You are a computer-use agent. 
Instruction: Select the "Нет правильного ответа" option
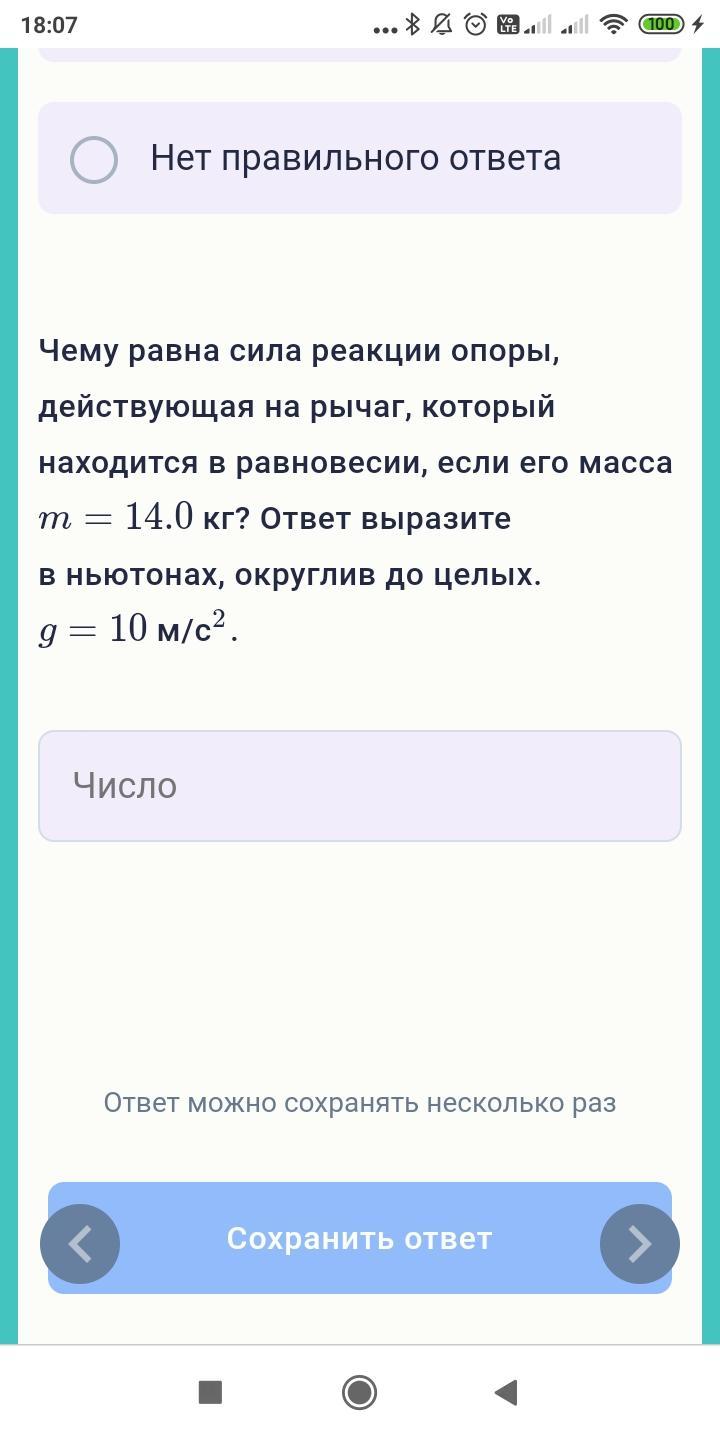(94, 159)
